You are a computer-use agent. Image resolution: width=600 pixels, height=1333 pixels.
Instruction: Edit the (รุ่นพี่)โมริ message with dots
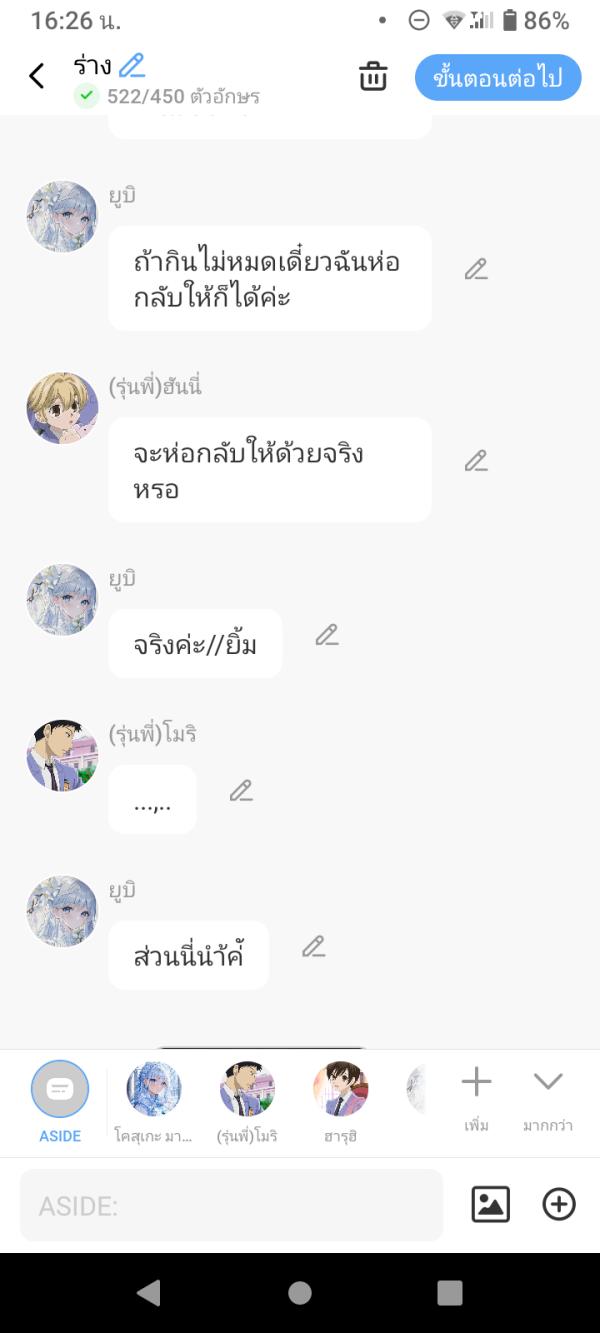(241, 791)
